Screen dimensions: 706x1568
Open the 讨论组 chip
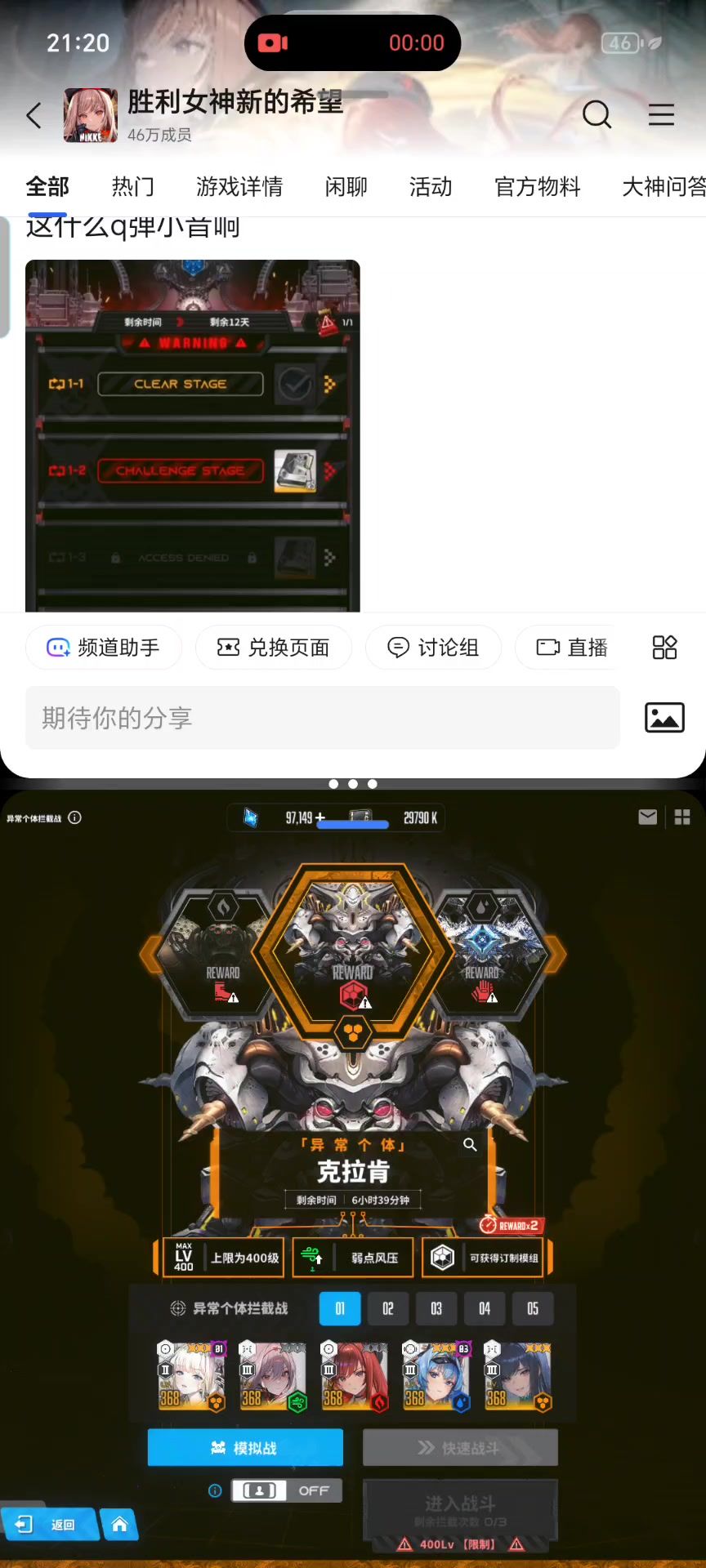pyautogui.click(x=433, y=648)
